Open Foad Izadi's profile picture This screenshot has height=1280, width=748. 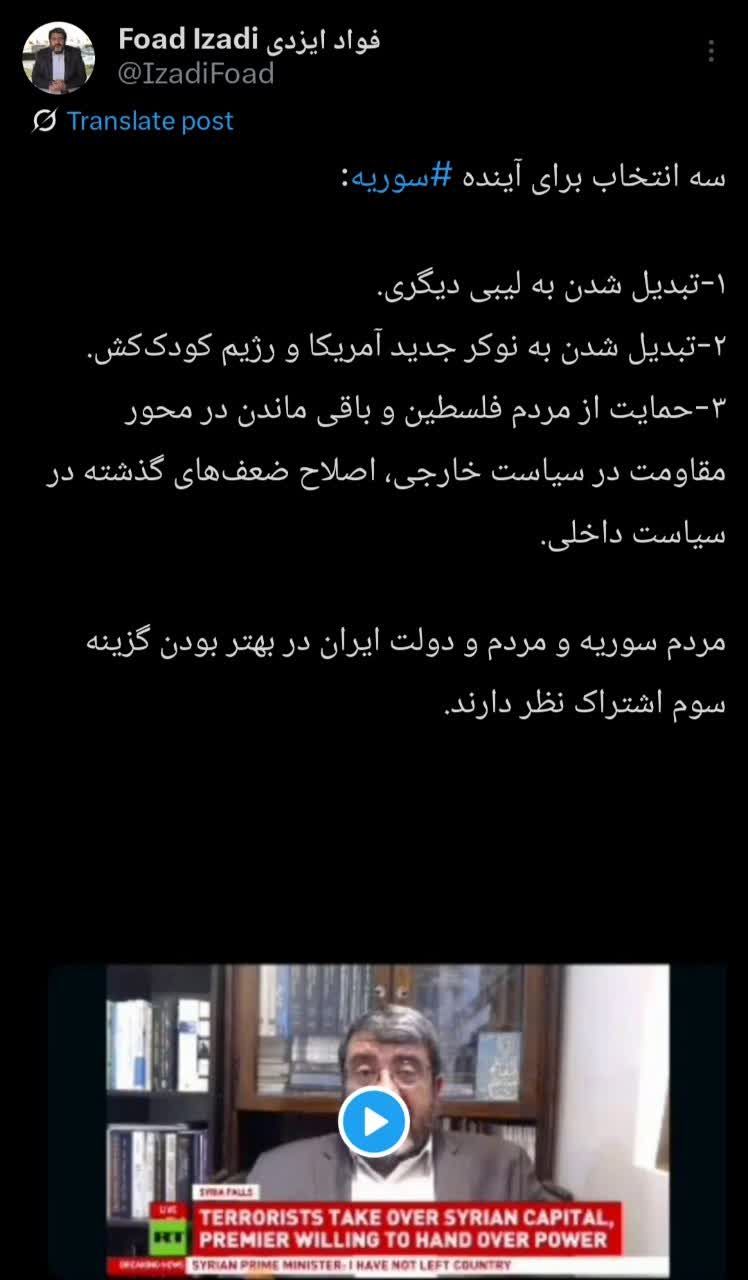(58, 58)
